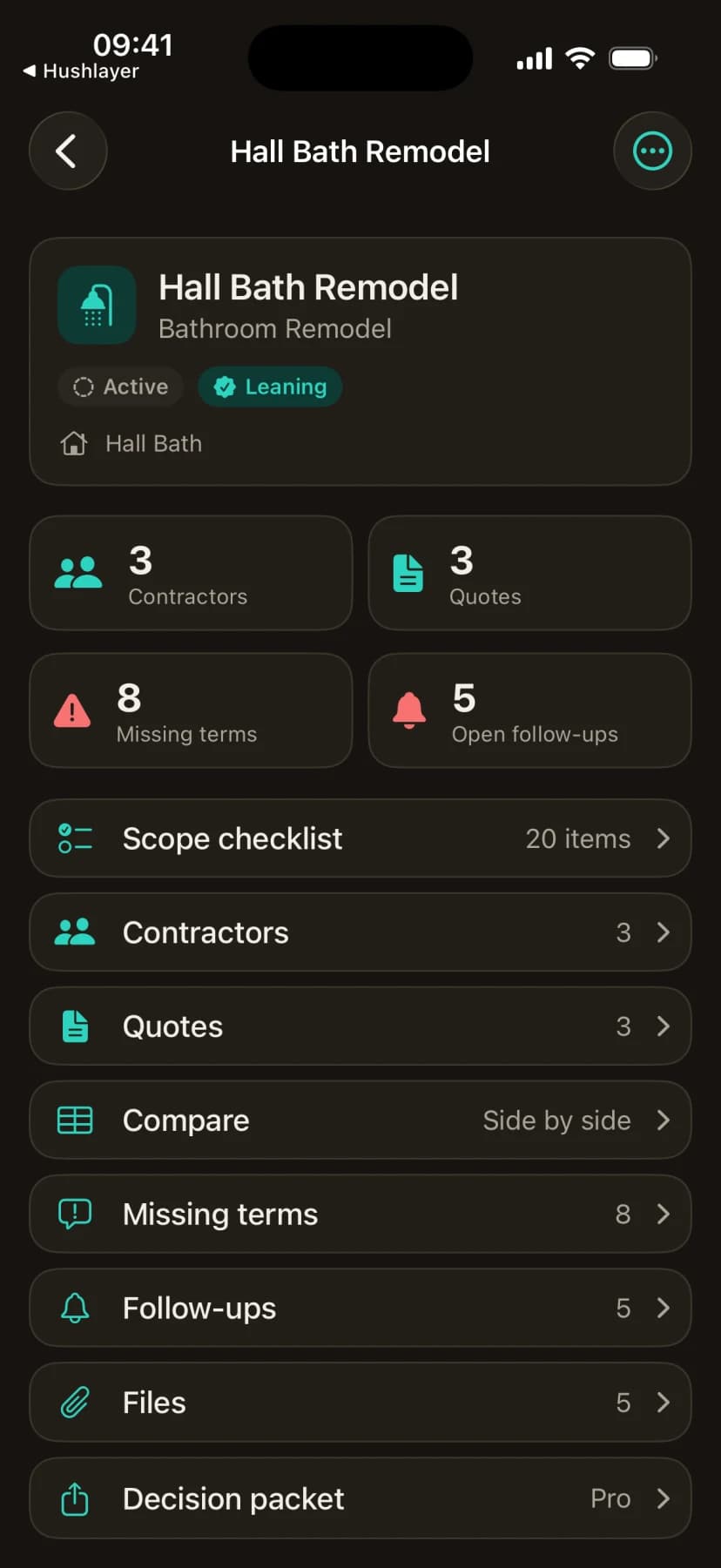Viewport: 721px width, 1568px height.
Task: Open the 3 Quotes stat card
Action: point(529,573)
